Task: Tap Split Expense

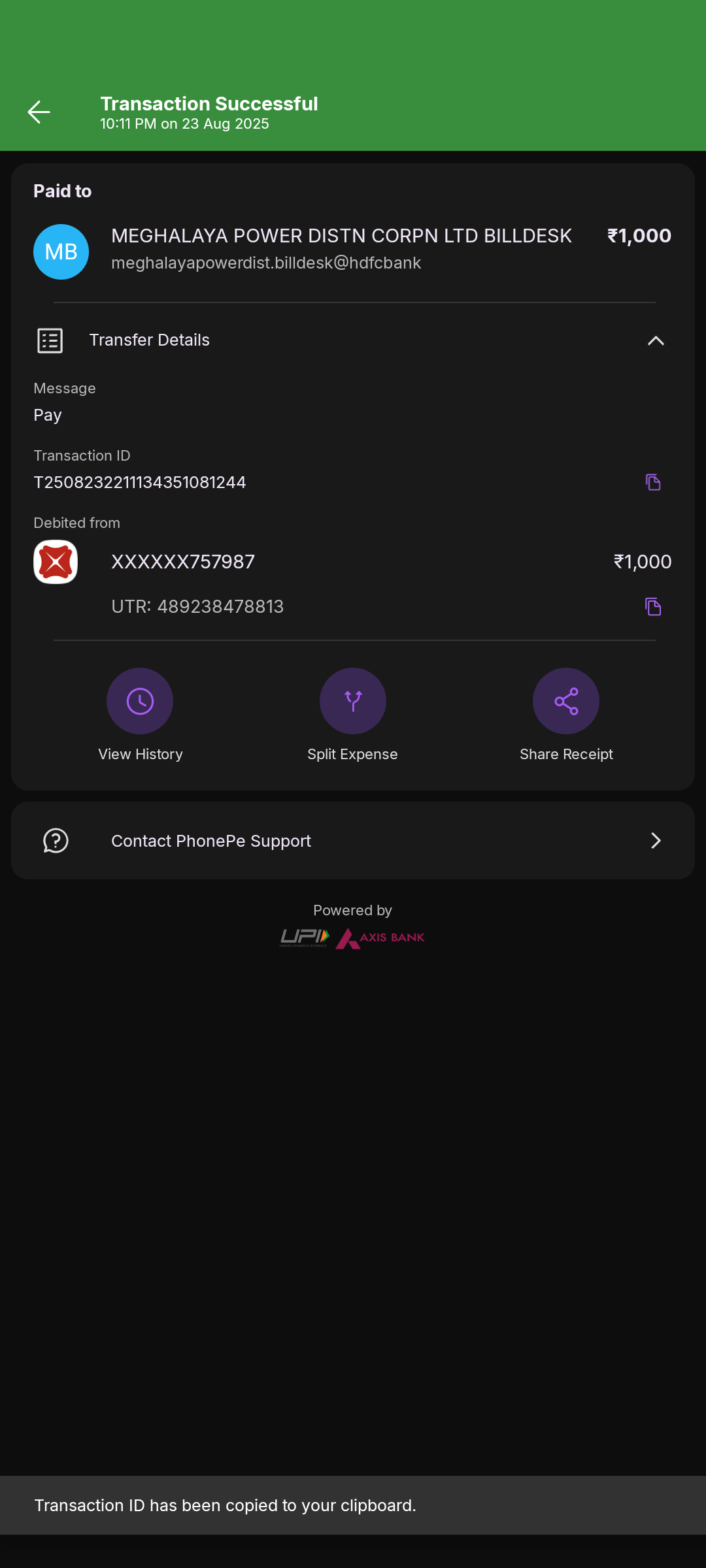Action: [x=353, y=702]
